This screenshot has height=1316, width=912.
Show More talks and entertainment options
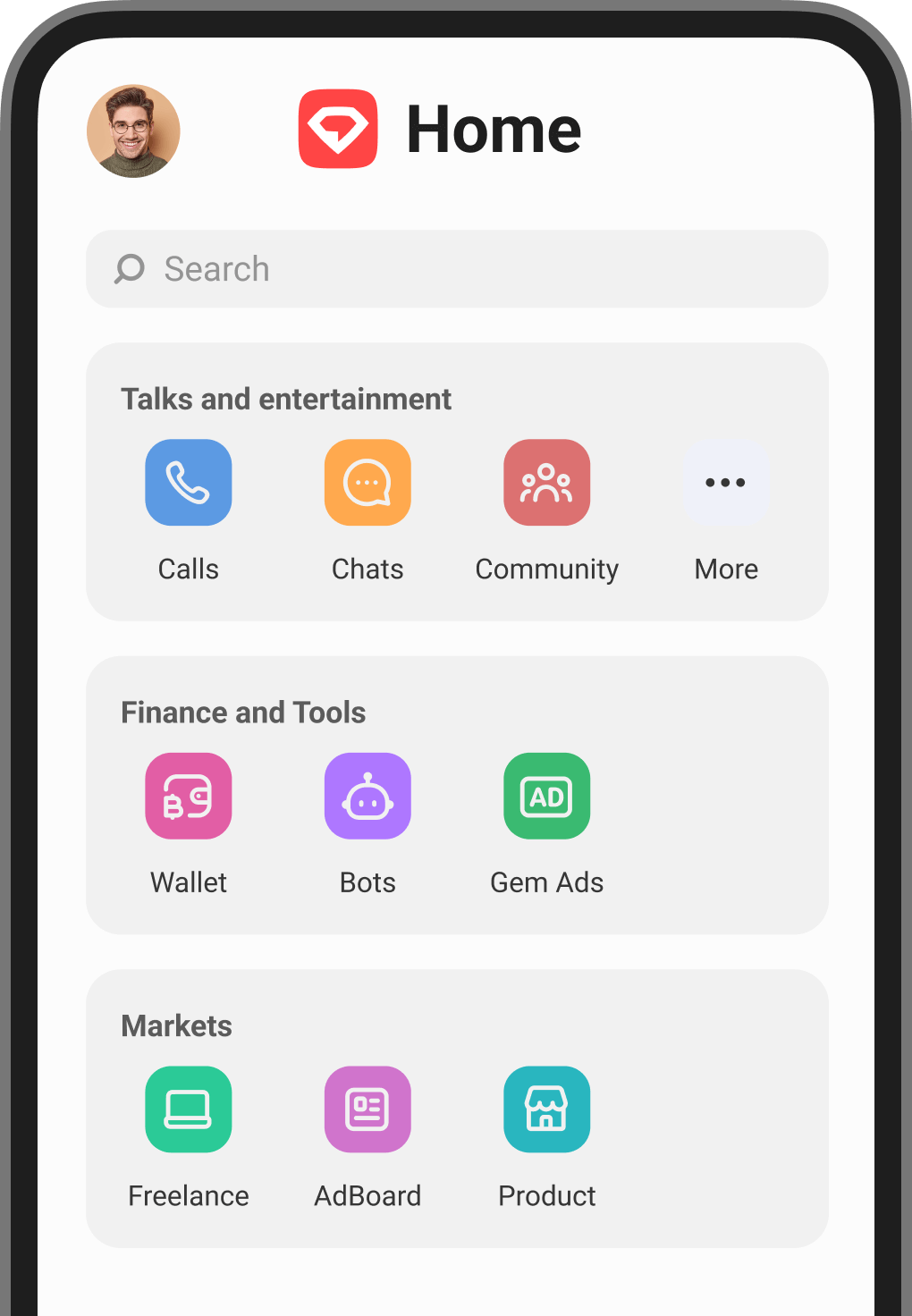click(x=725, y=483)
